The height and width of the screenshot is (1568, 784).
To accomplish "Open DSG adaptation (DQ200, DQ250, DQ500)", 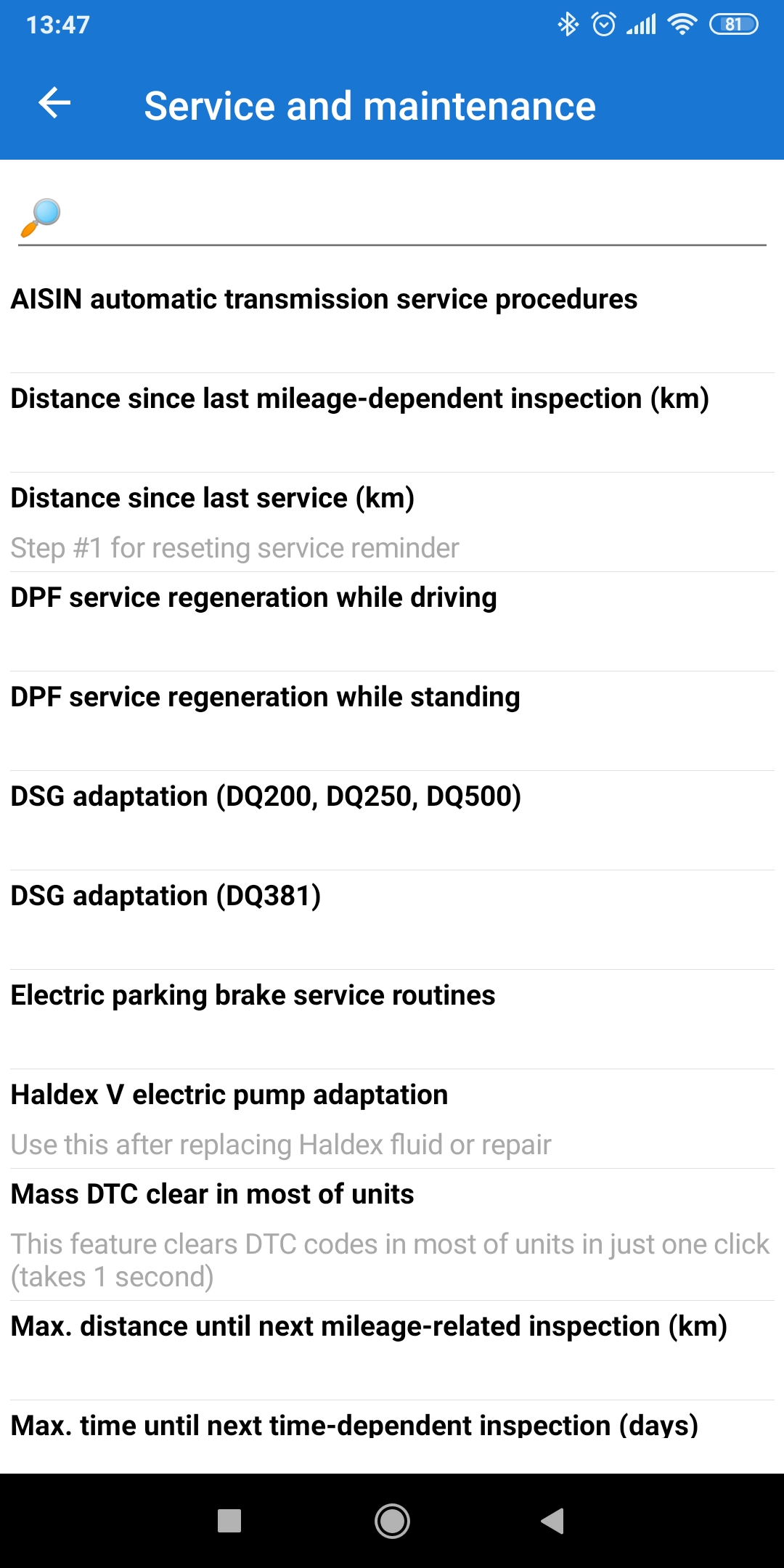I will pos(266,796).
